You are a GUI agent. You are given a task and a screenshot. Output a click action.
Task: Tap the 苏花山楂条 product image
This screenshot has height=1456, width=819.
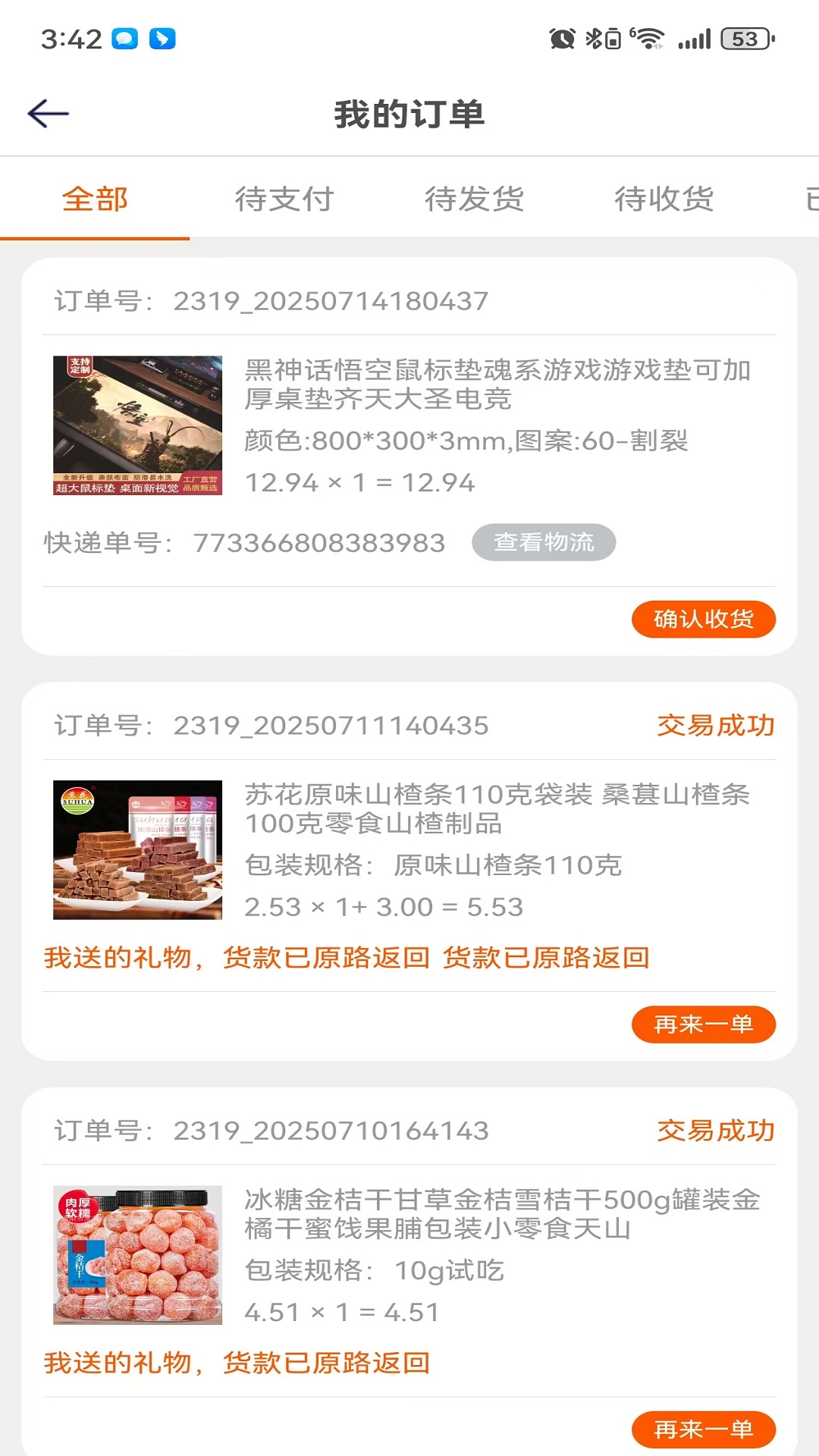pos(136,849)
